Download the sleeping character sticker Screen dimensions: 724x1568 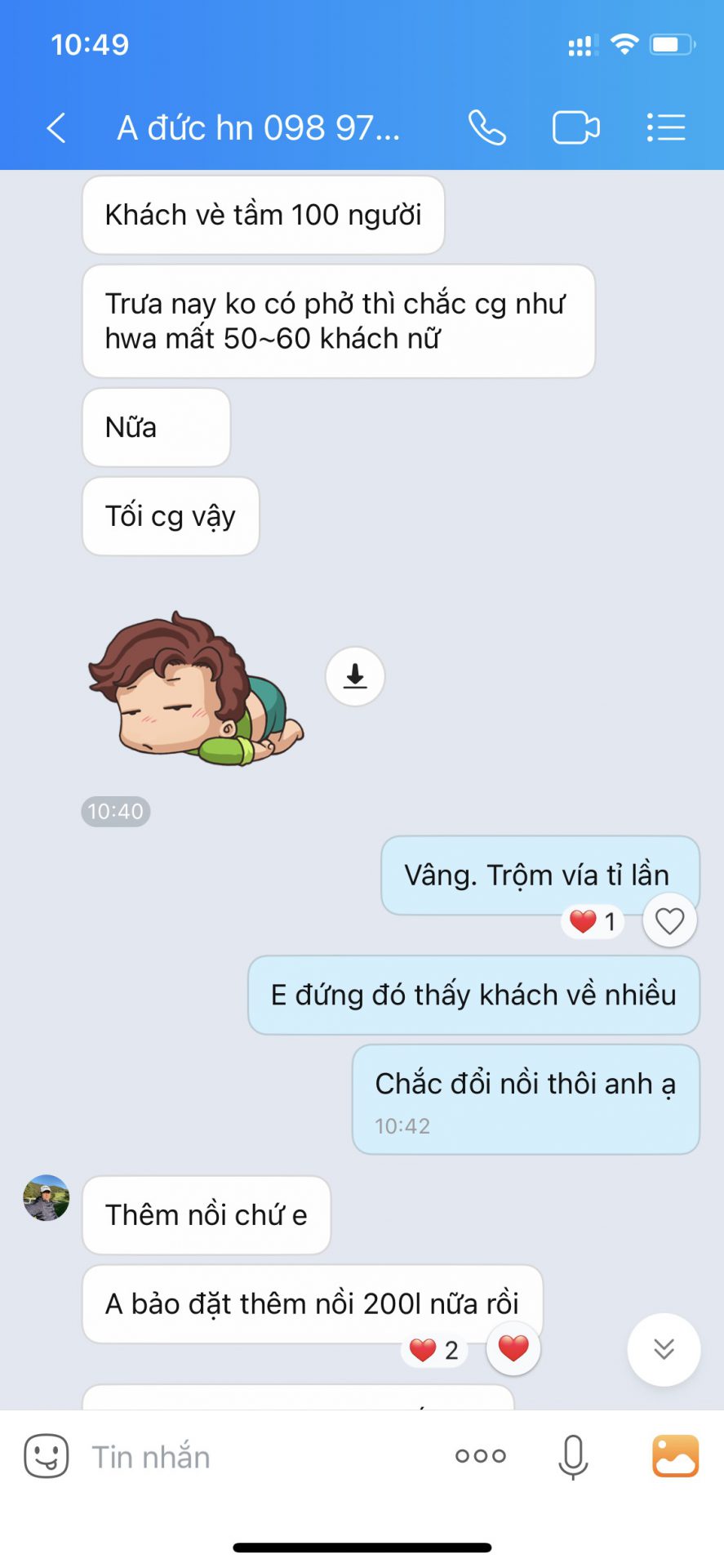coord(354,676)
